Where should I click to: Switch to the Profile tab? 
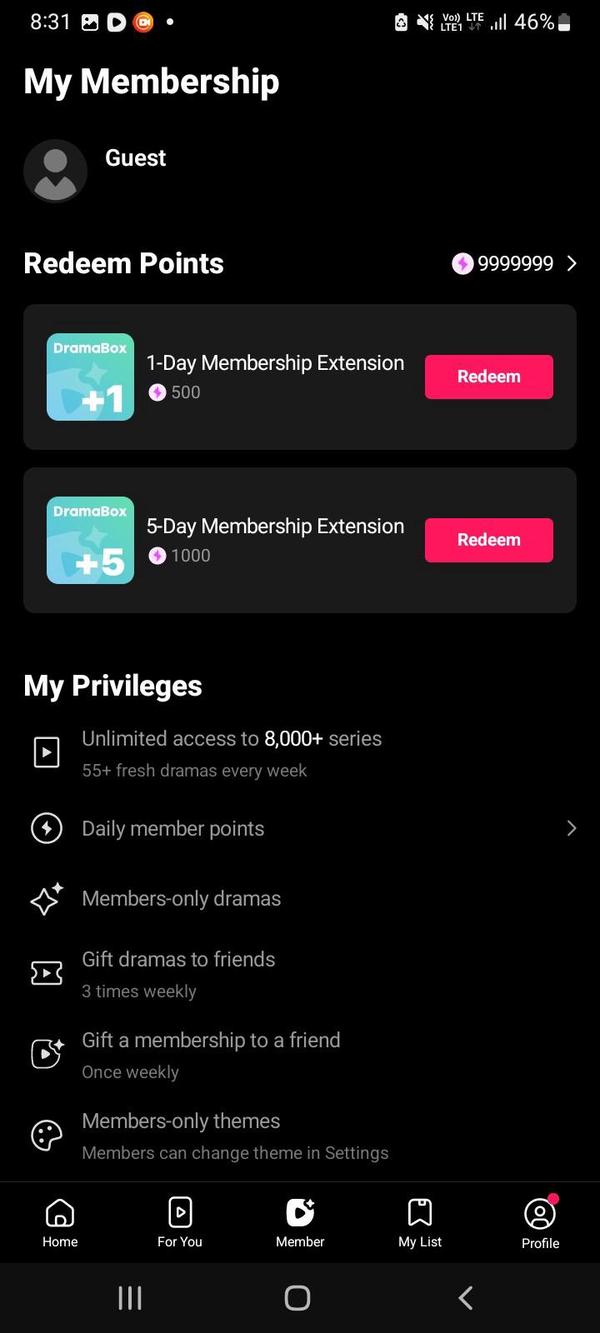pyautogui.click(x=540, y=1223)
